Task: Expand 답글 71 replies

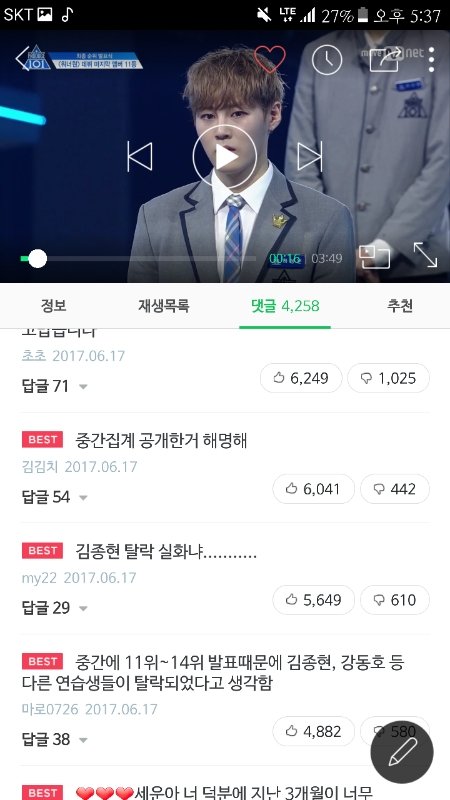Action: 55,386
